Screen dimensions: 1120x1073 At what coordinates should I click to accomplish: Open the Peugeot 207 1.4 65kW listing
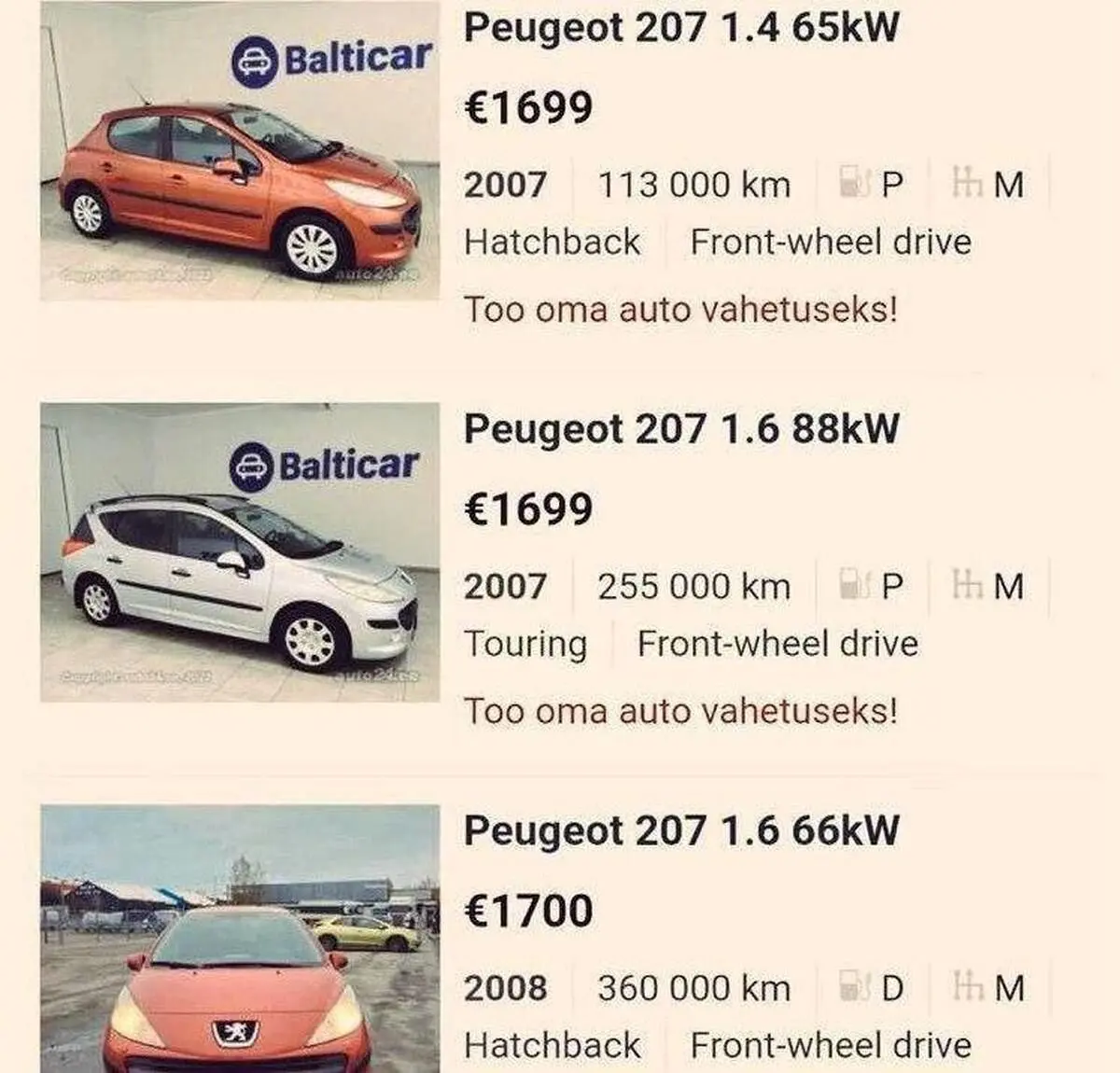click(681, 28)
